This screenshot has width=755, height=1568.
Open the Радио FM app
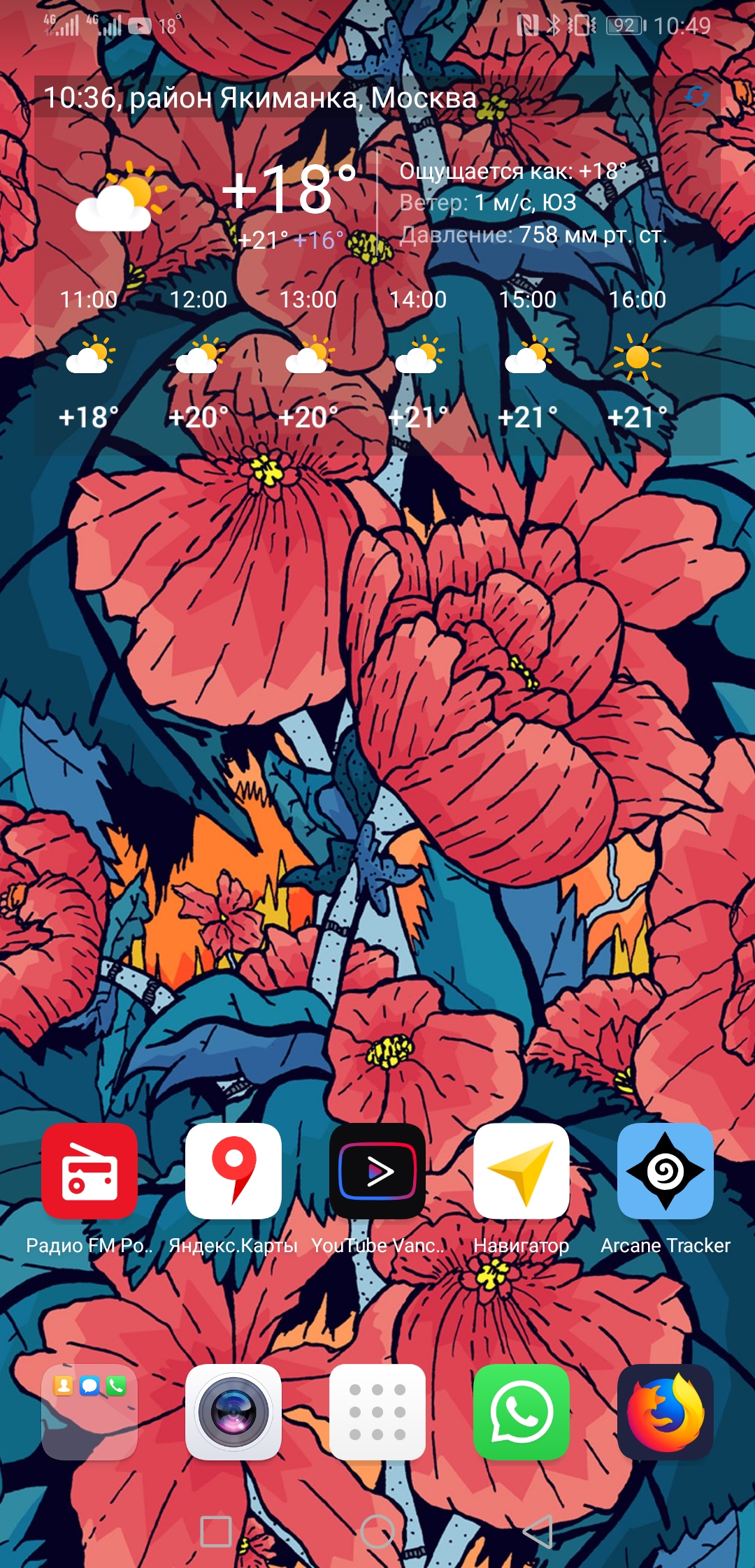[x=89, y=1171]
